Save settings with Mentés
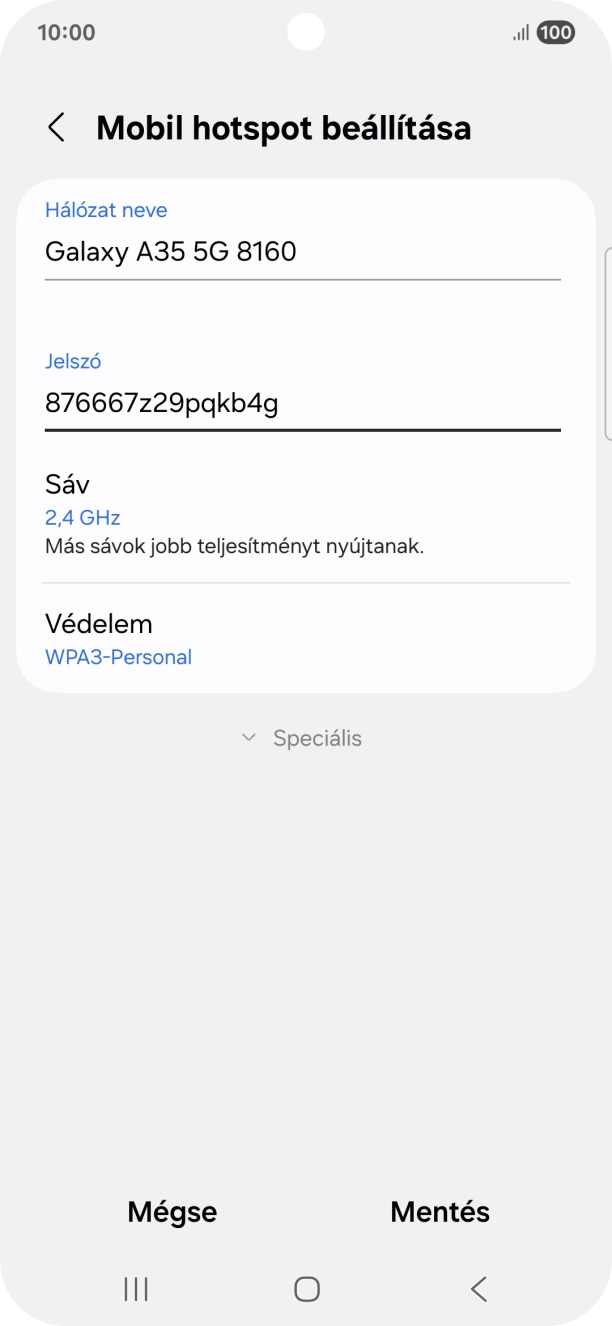The height and width of the screenshot is (1326, 612). coord(440,1212)
